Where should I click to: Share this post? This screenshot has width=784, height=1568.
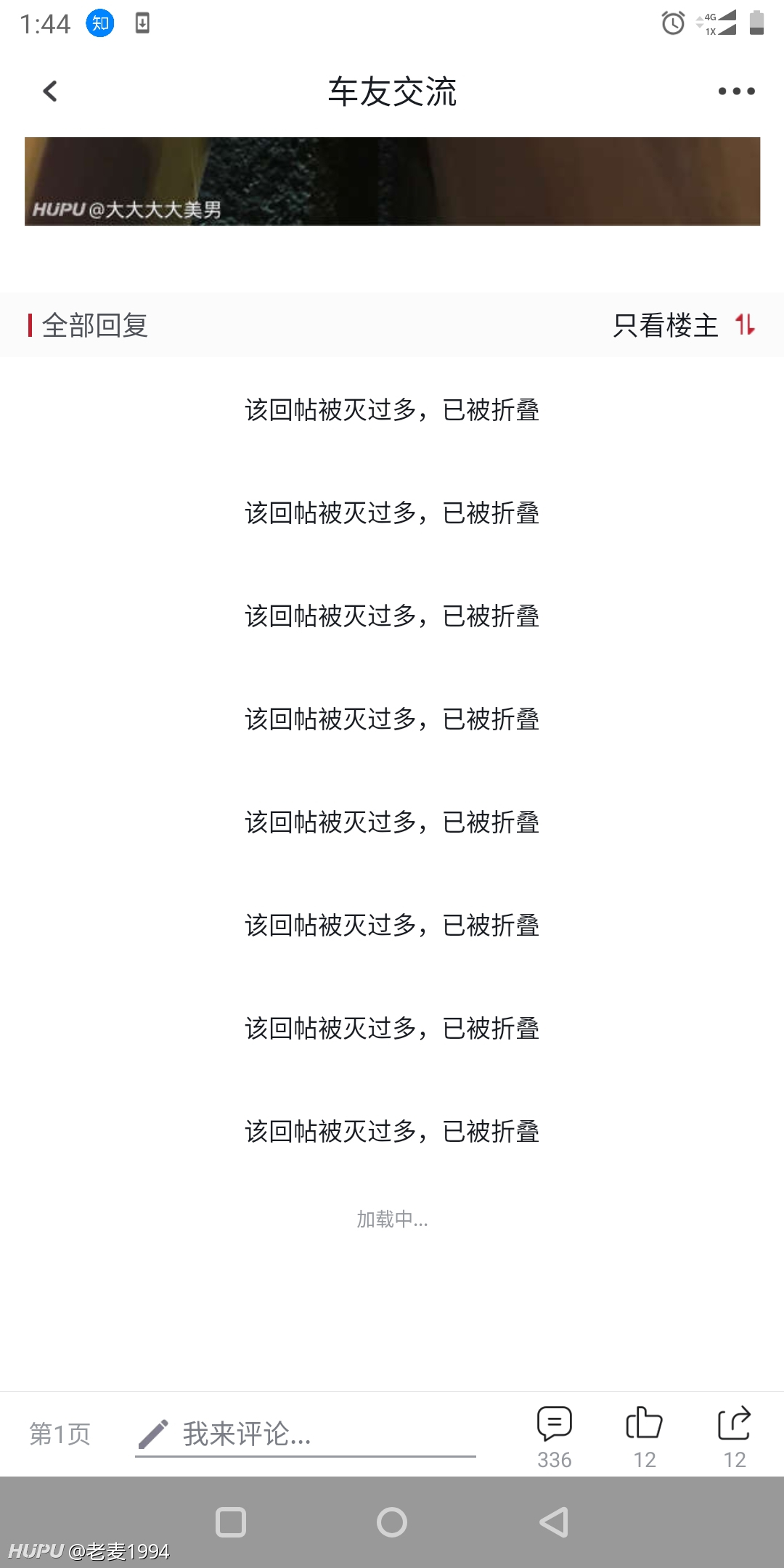(x=735, y=1437)
